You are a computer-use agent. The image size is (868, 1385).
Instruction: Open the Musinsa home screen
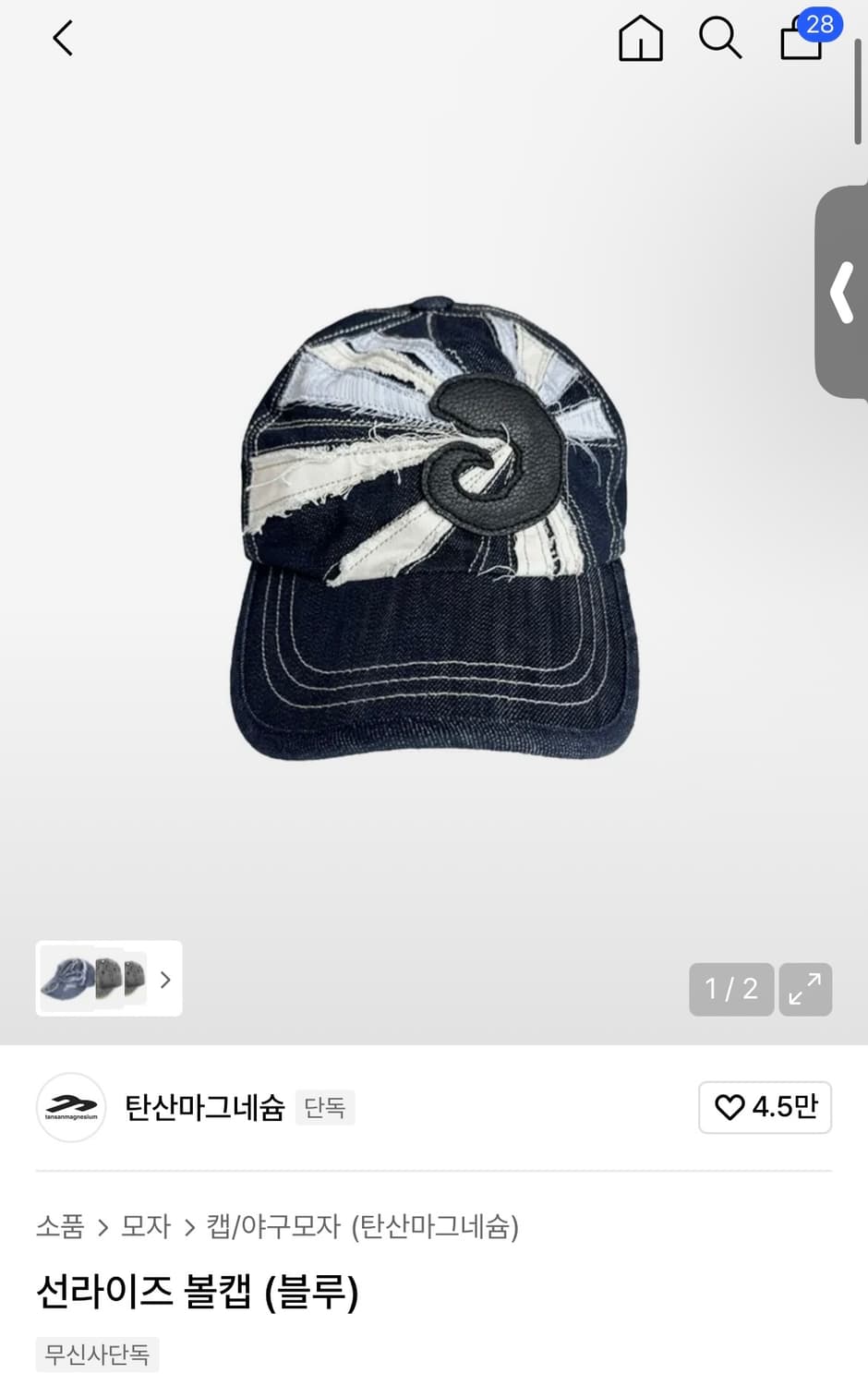click(x=640, y=39)
